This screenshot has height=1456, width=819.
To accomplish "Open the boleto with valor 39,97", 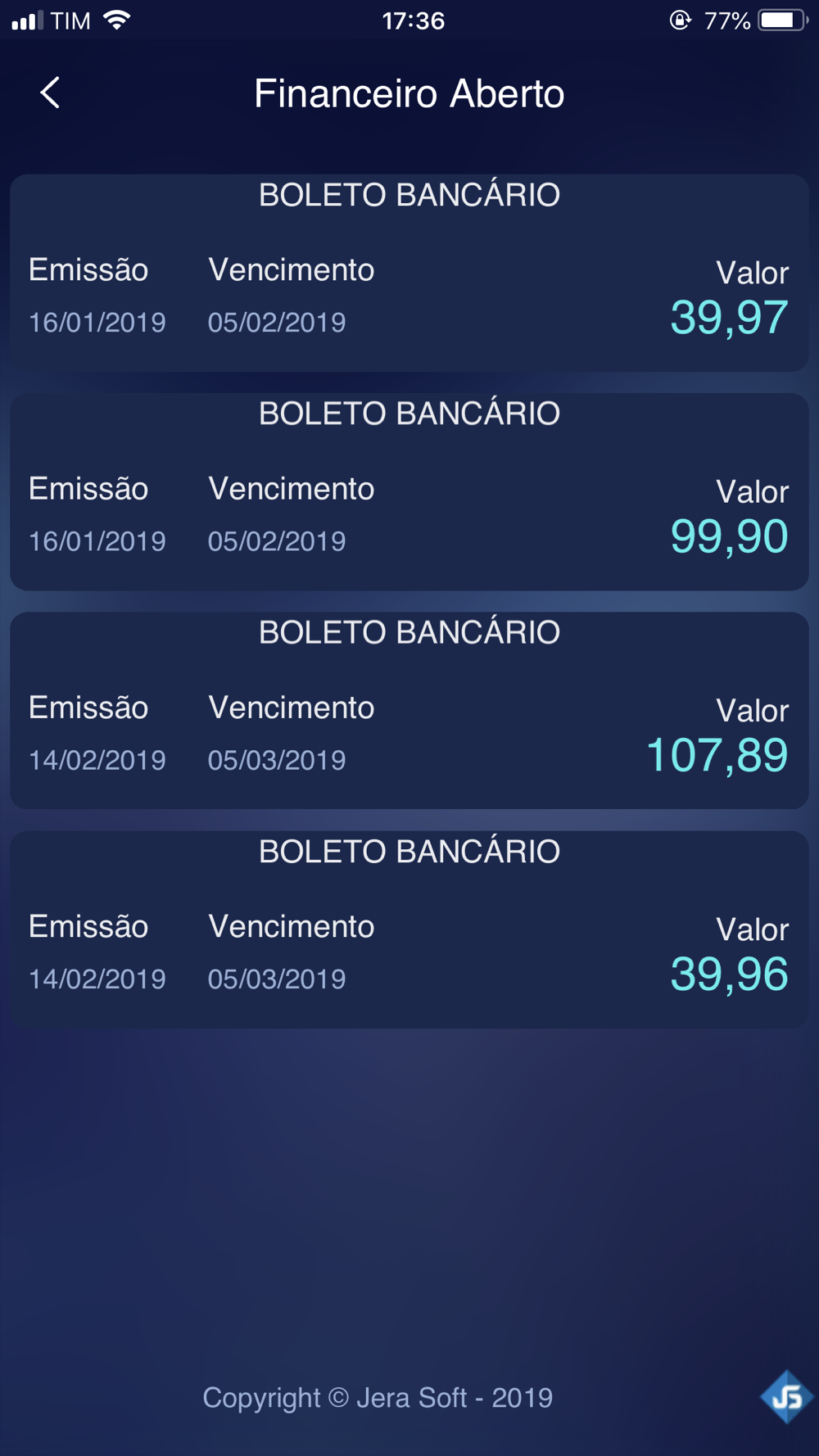I will pyautogui.click(x=409, y=273).
